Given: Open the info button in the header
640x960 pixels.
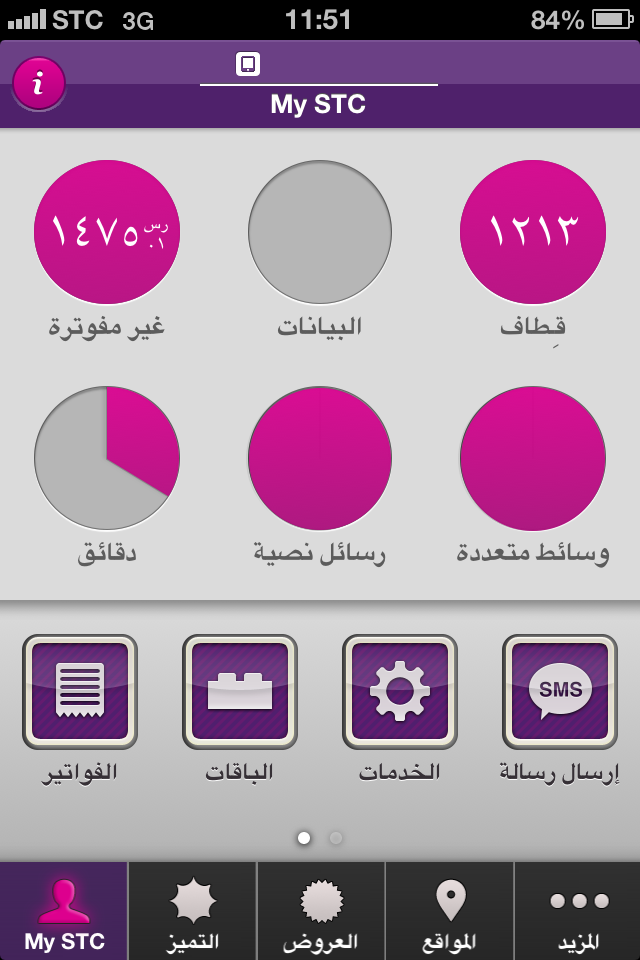Looking at the screenshot, I should [39, 83].
